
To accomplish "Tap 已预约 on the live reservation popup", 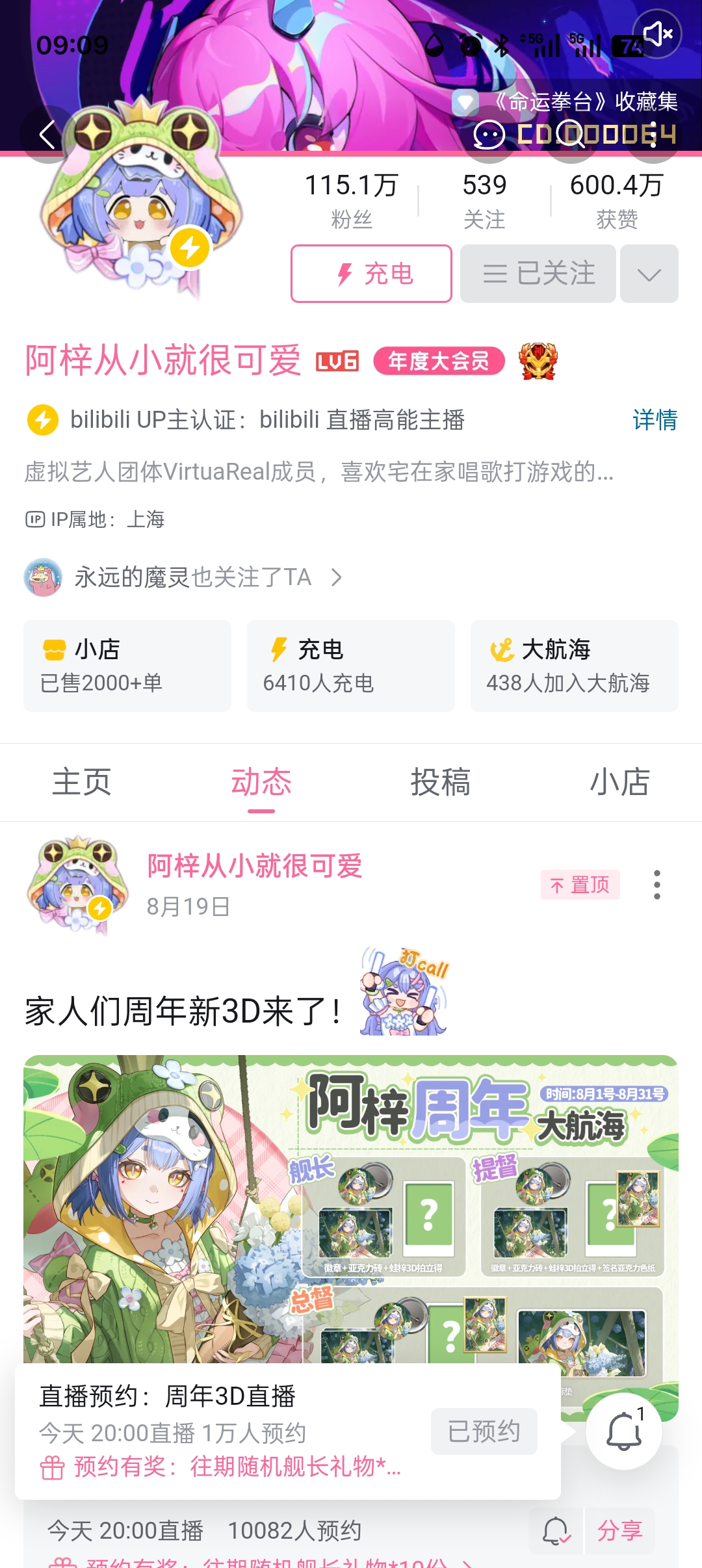I will [x=484, y=1431].
